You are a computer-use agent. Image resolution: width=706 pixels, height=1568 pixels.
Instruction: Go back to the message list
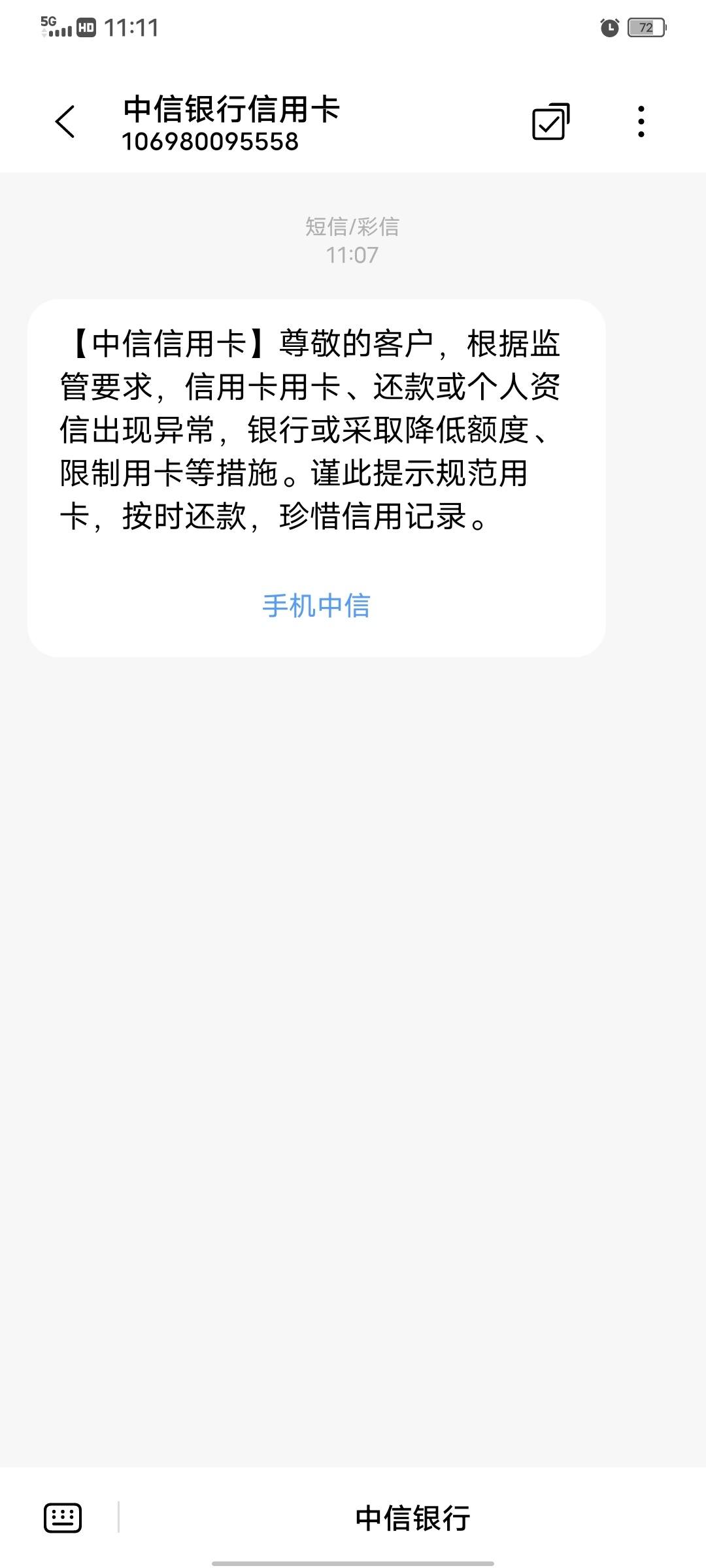click(65, 122)
